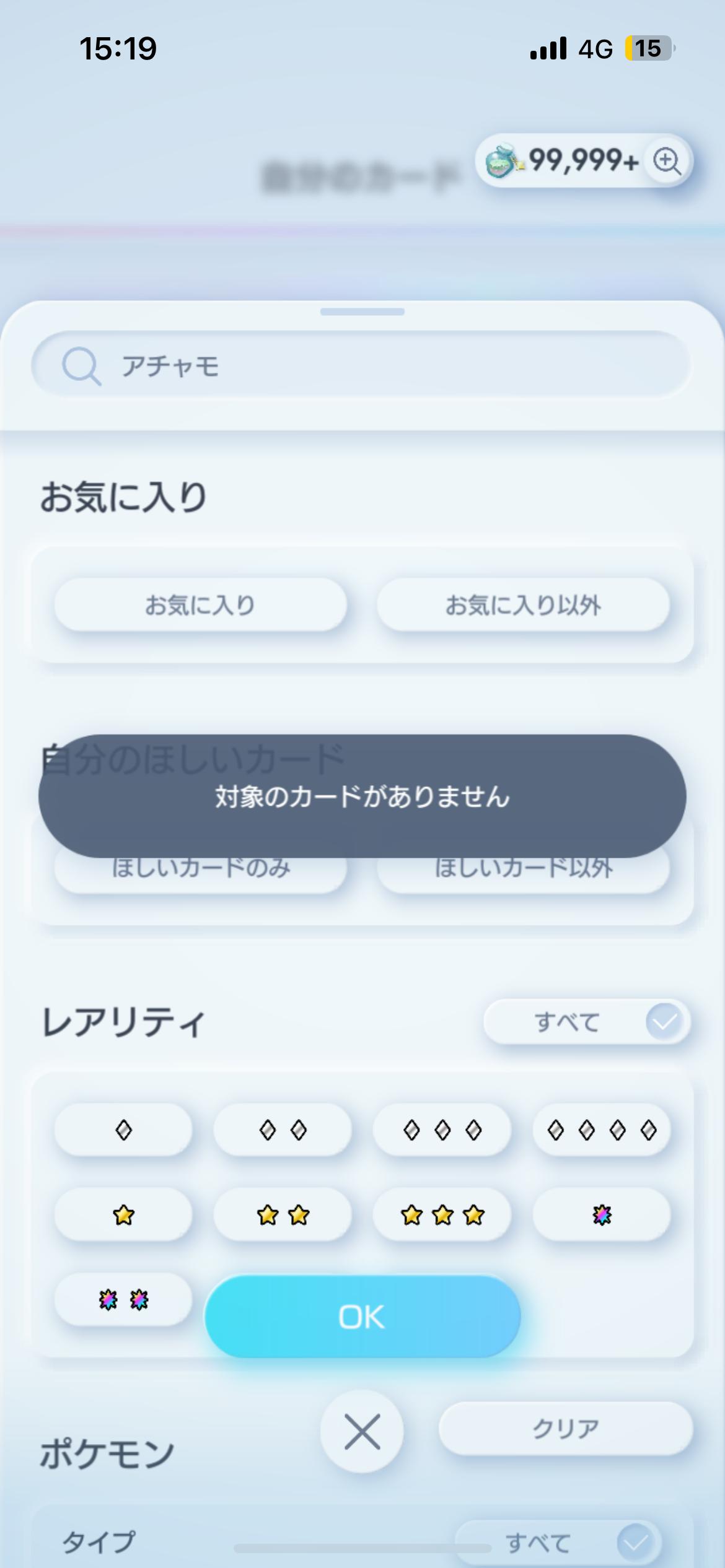Close the filter panel with X
This screenshot has height=1568, width=725.
coord(362,1432)
